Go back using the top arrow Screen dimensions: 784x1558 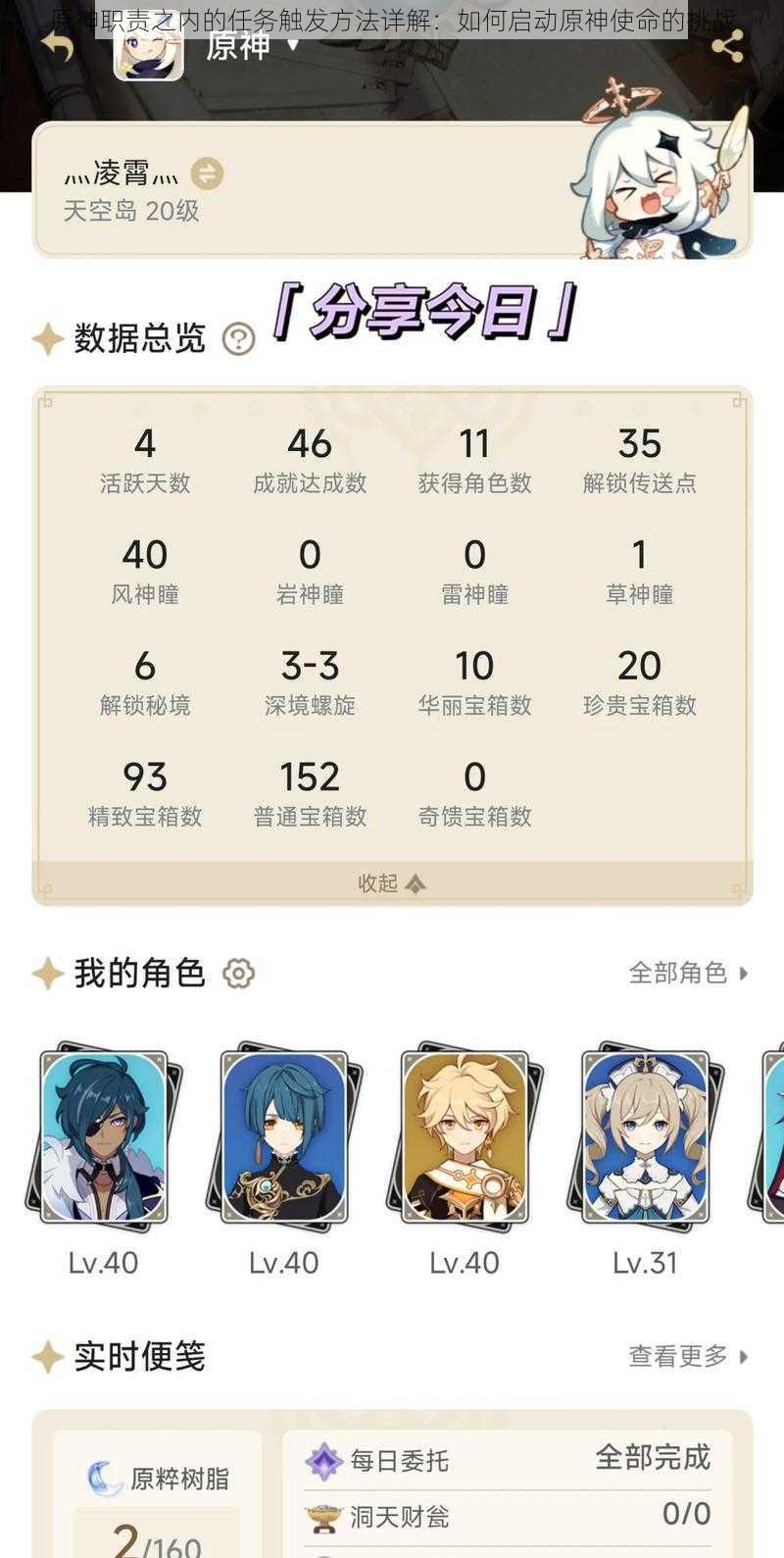tap(58, 47)
